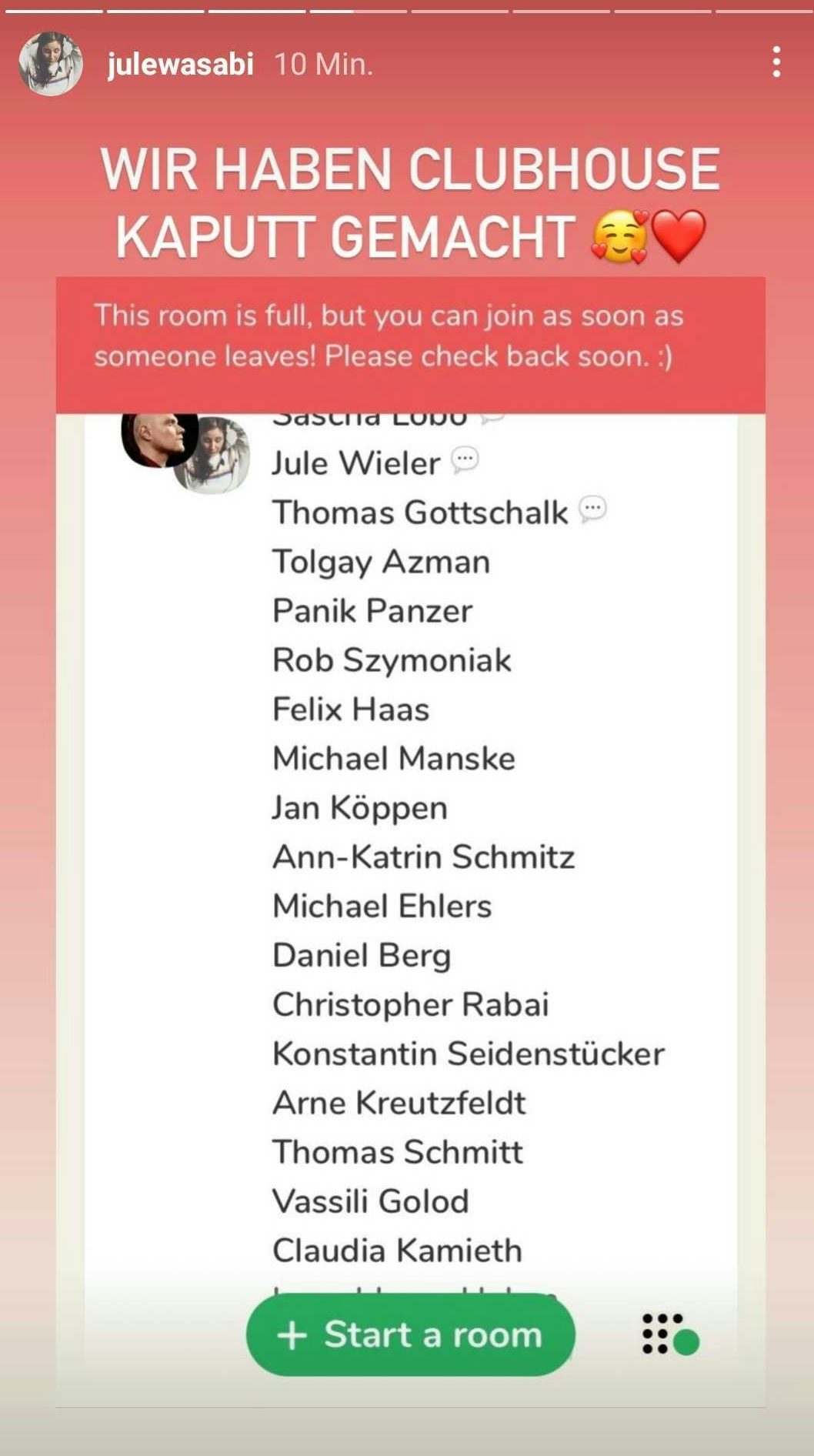Open the story overflow menu
Screen dimensions: 814x1456
776,62
